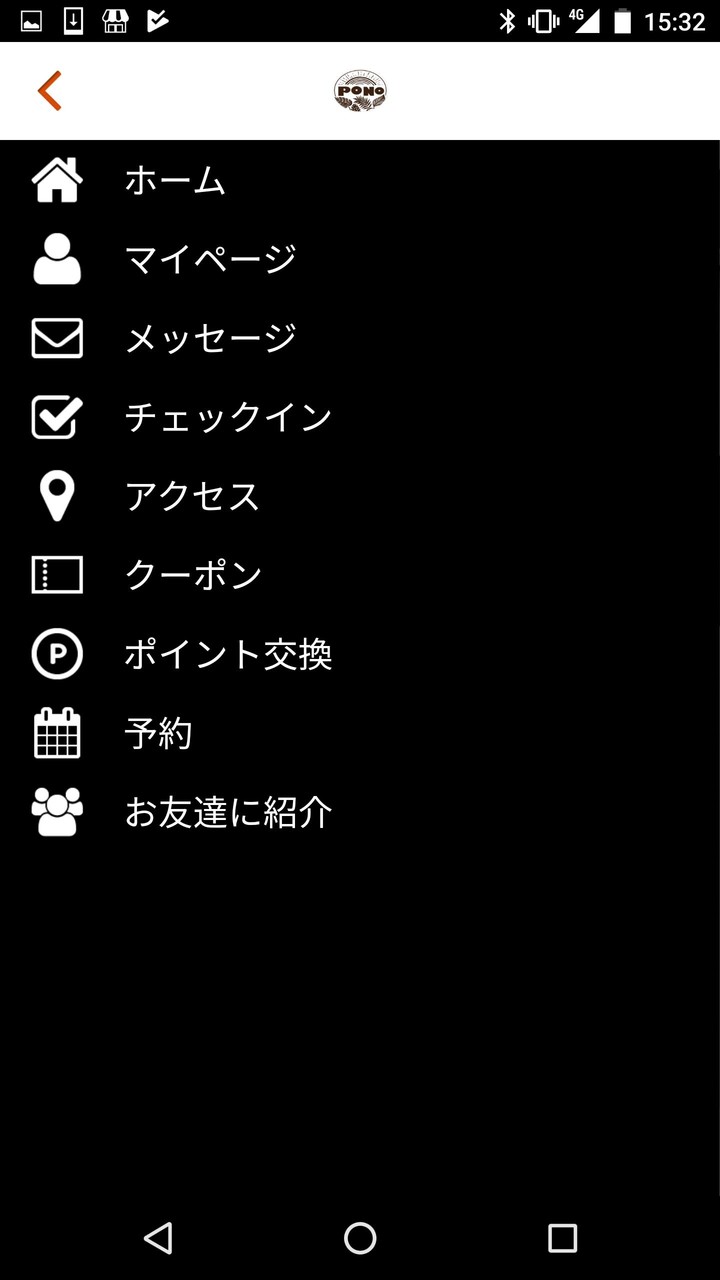Select the マイページ person icon
Screen dimensions: 720x1280
(x=57, y=258)
